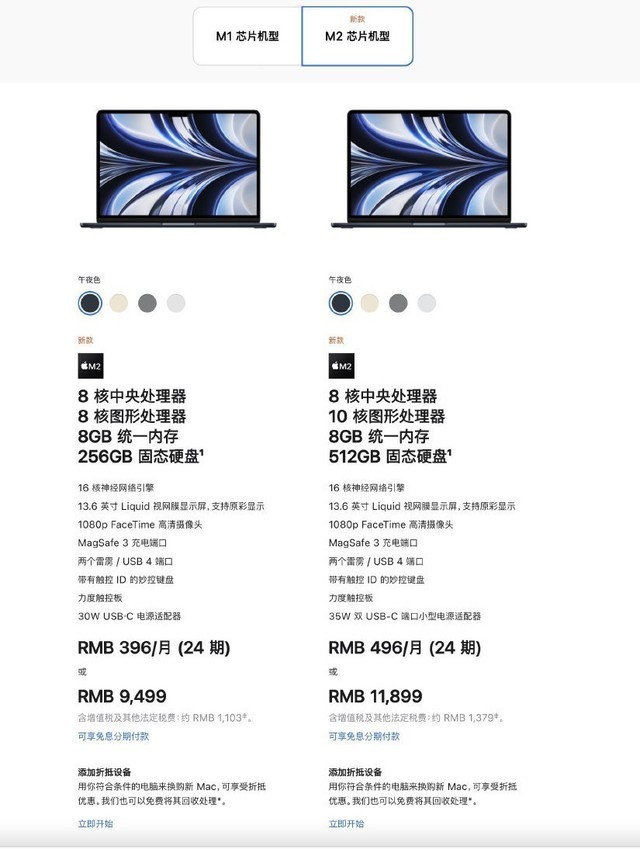Pick starlight color for the 256GB model
This screenshot has height=849, width=640.
119,303
